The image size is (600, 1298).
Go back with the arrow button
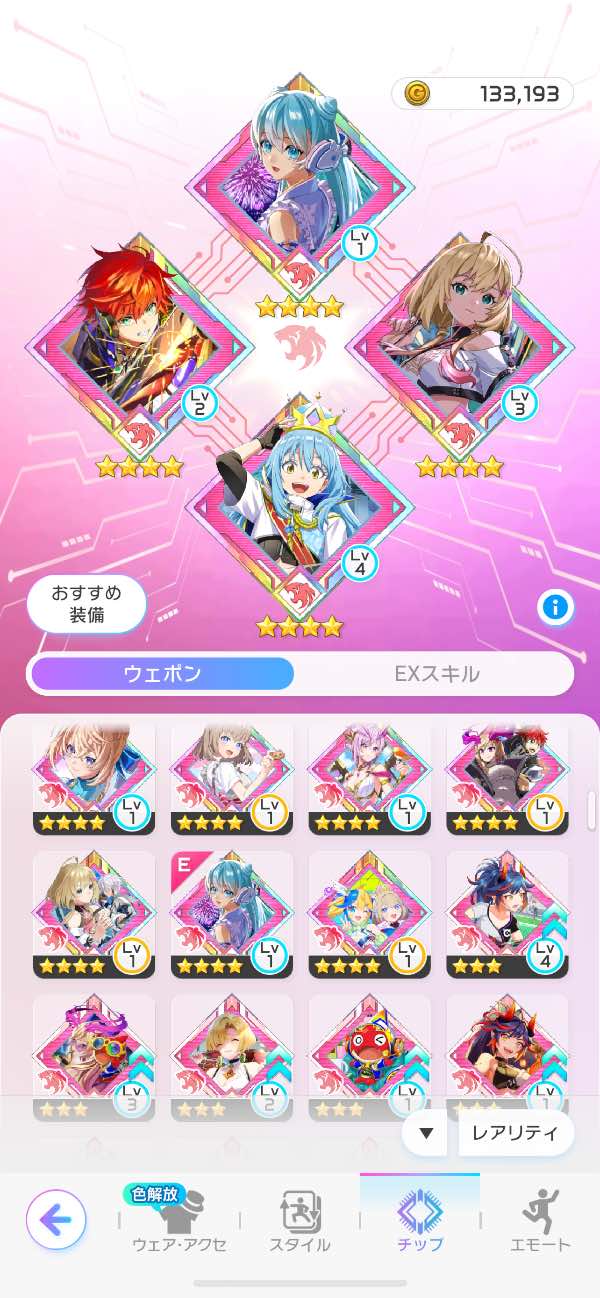tap(56, 1219)
